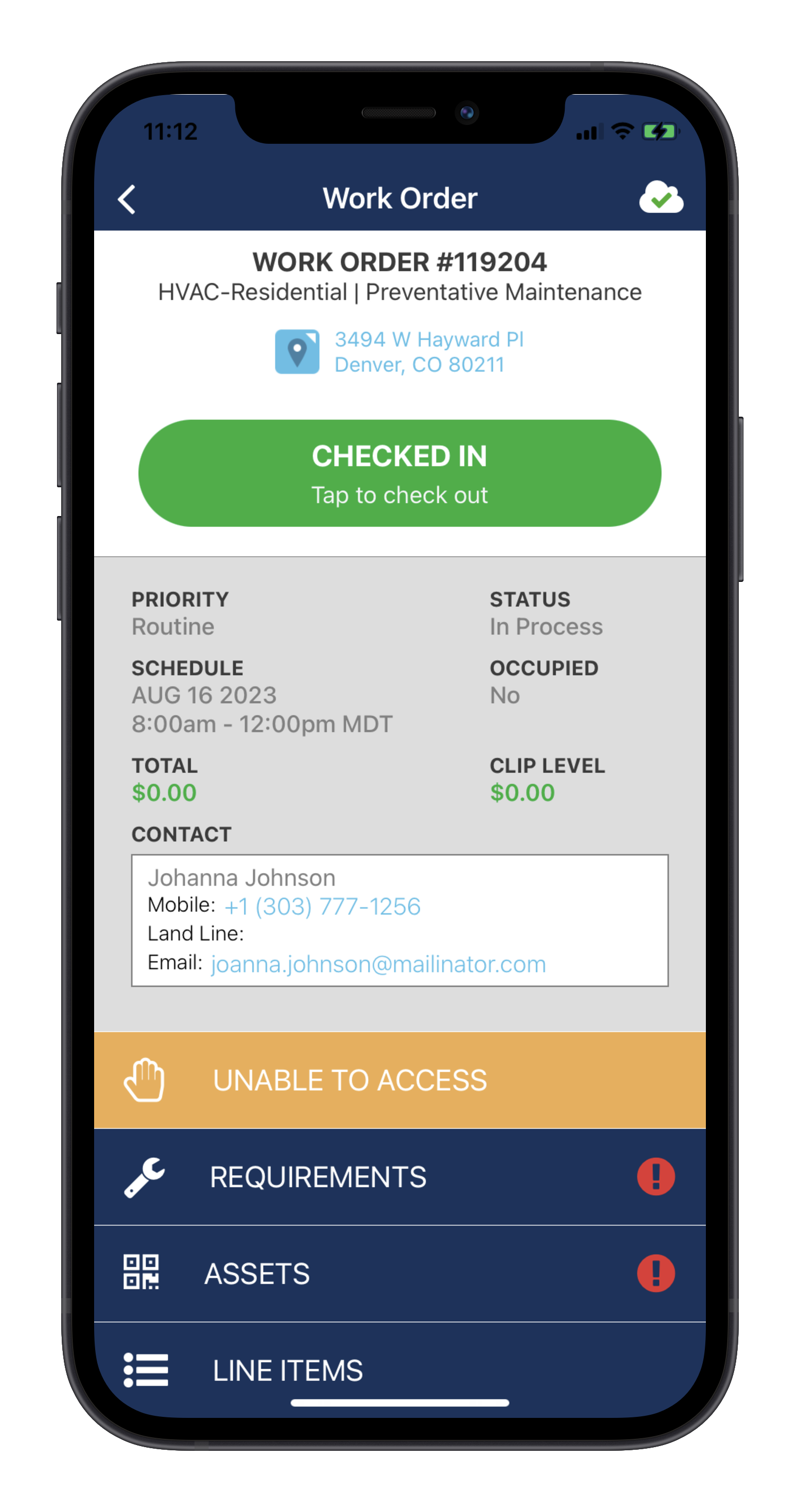Image resolution: width=800 pixels, height=1512 pixels.
Task: Check out via the CHECKED IN button
Action: coord(399,473)
